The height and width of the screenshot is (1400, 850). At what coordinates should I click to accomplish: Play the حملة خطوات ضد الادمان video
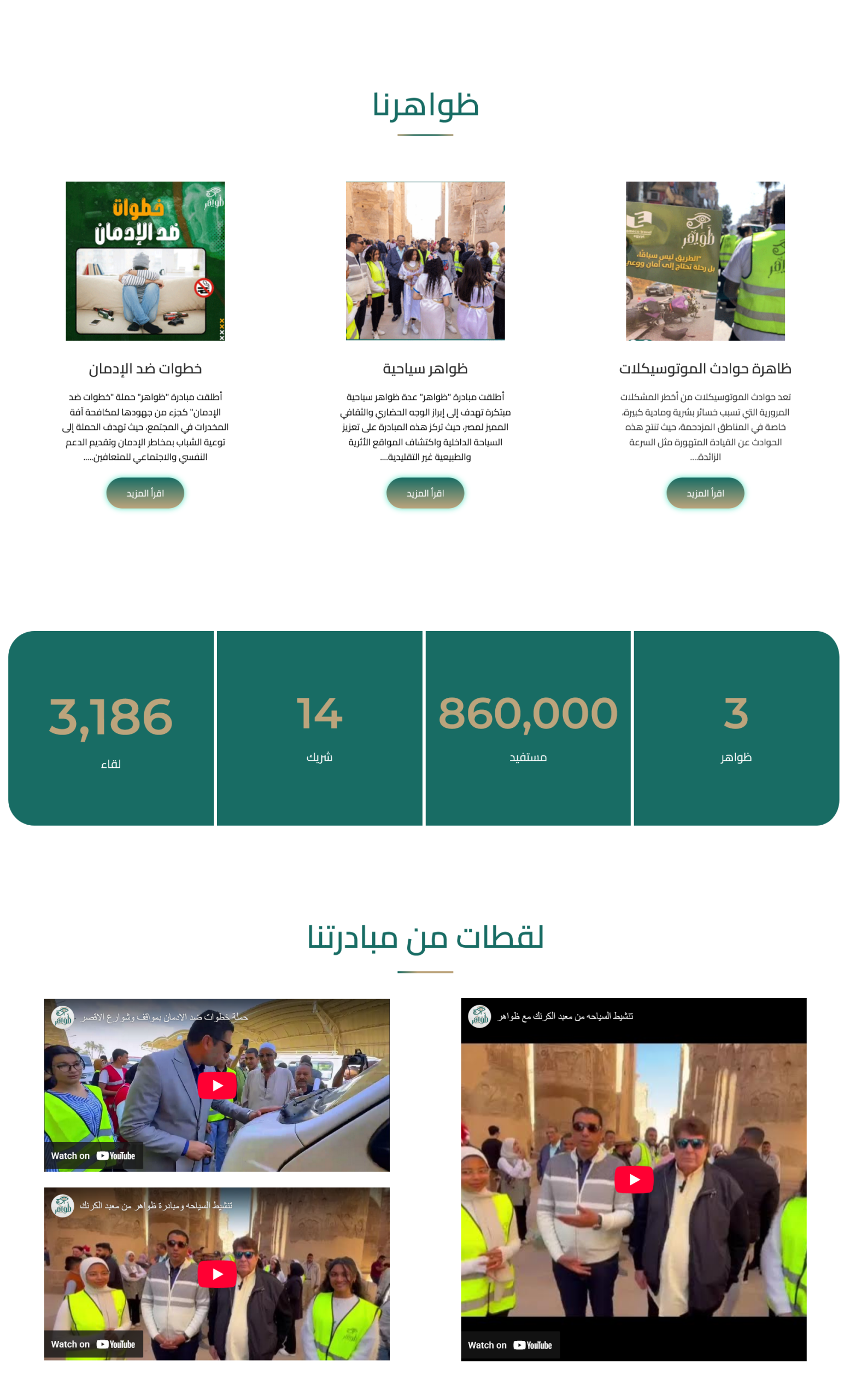click(x=217, y=1085)
